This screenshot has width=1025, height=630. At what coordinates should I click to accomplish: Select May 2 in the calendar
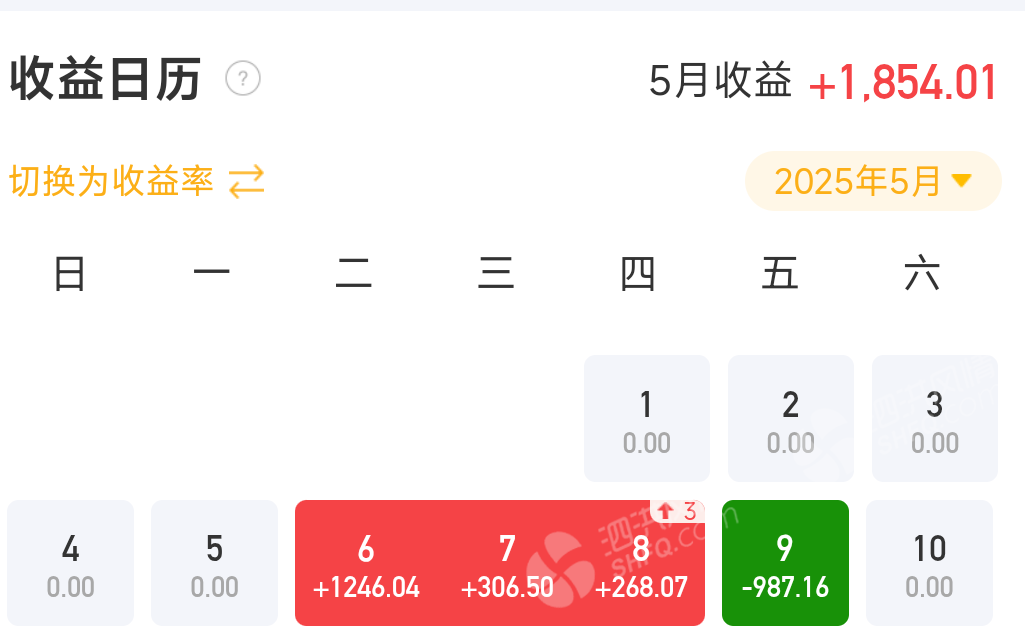[x=790, y=418]
